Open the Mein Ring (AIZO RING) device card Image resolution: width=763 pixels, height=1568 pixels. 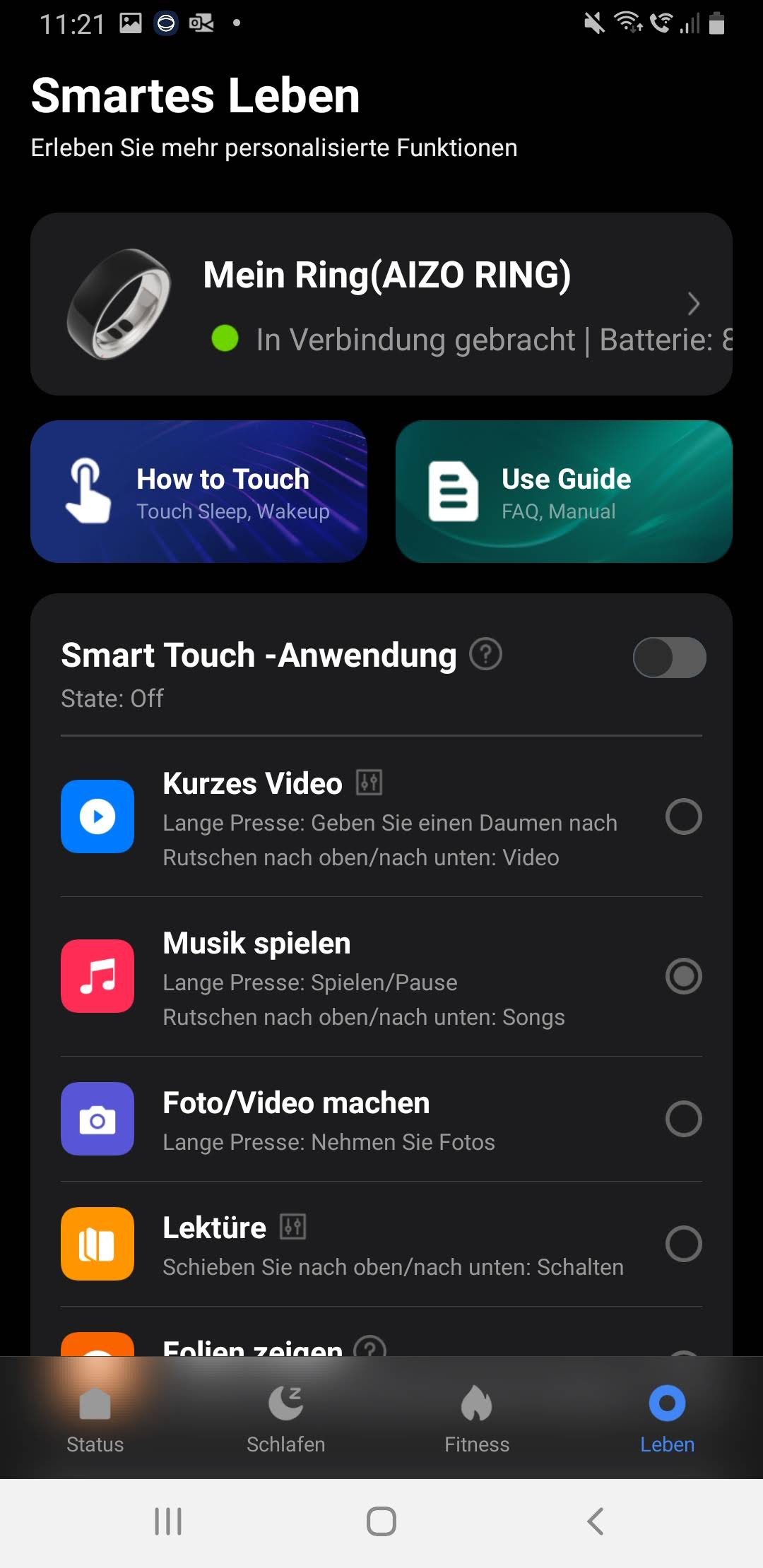[381, 304]
